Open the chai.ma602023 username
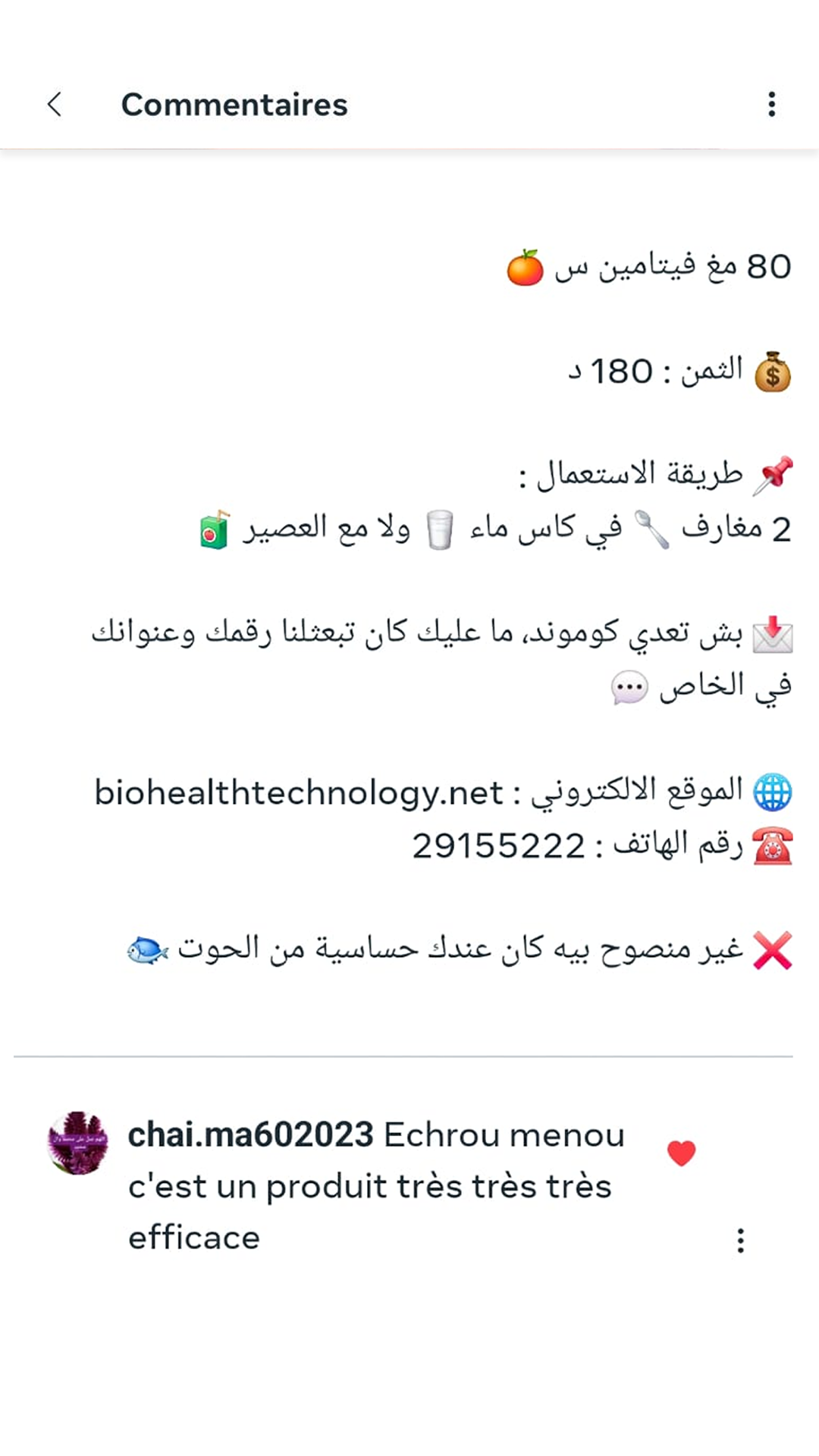Image resolution: width=819 pixels, height=1456 pixels. (x=250, y=1135)
